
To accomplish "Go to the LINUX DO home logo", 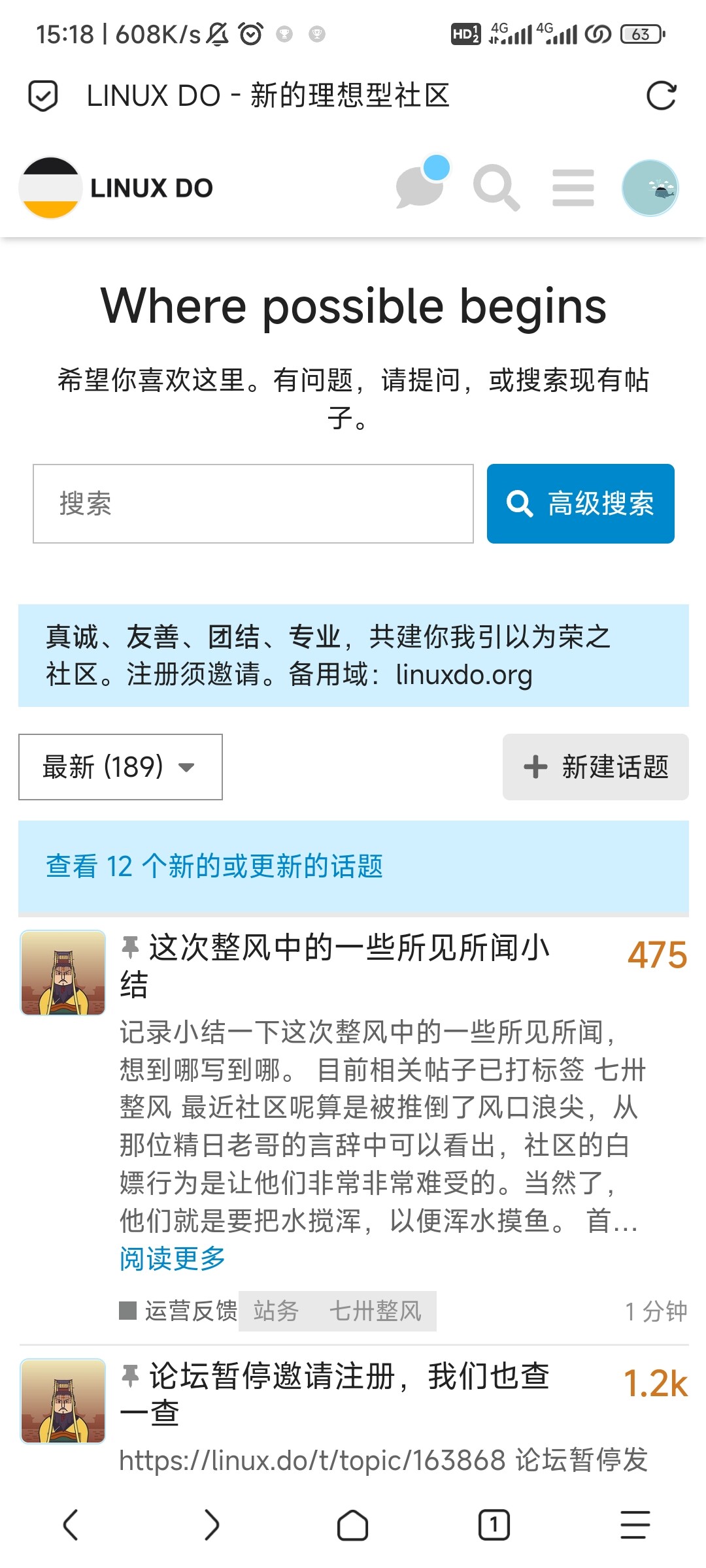I will pos(116,188).
